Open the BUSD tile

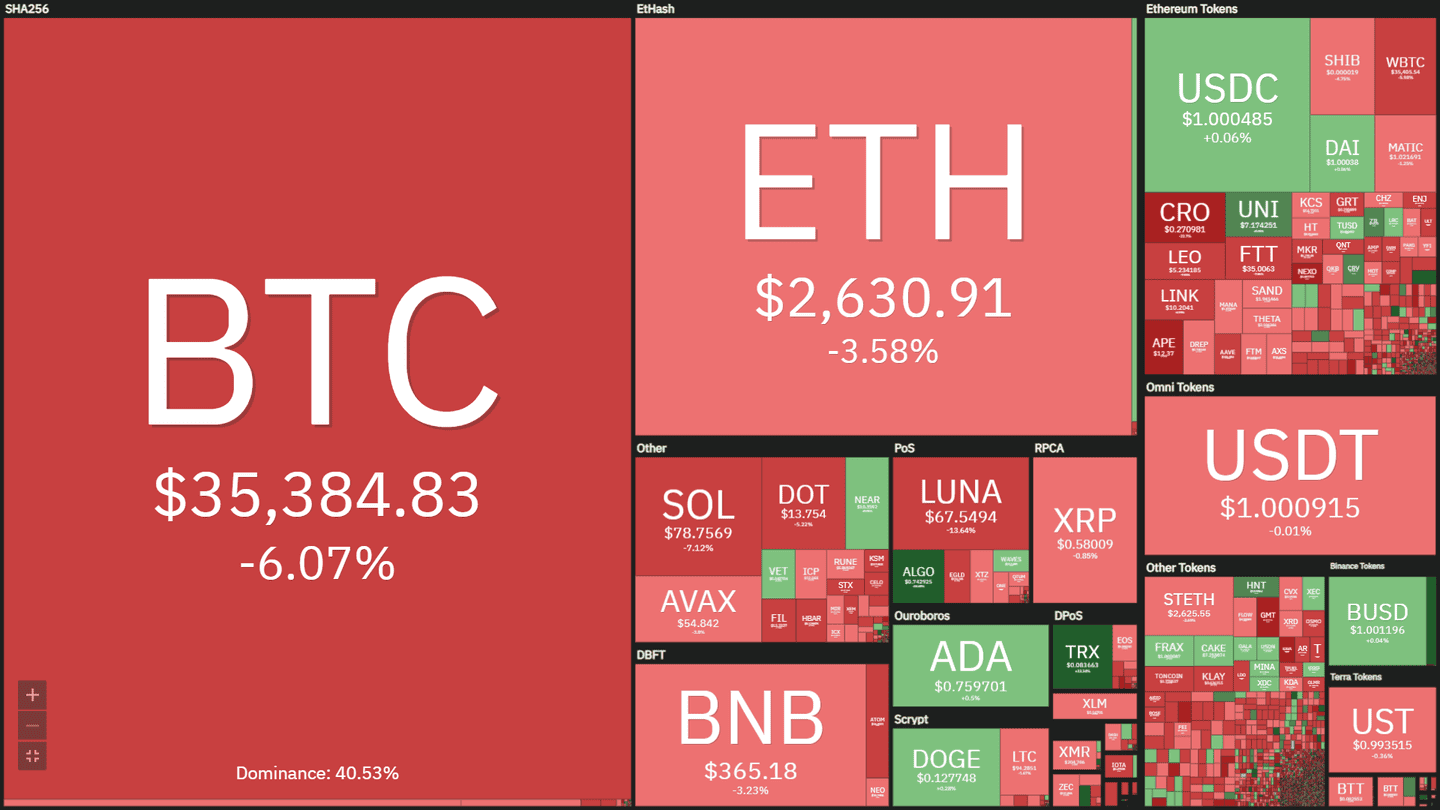tap(1377, 620)
